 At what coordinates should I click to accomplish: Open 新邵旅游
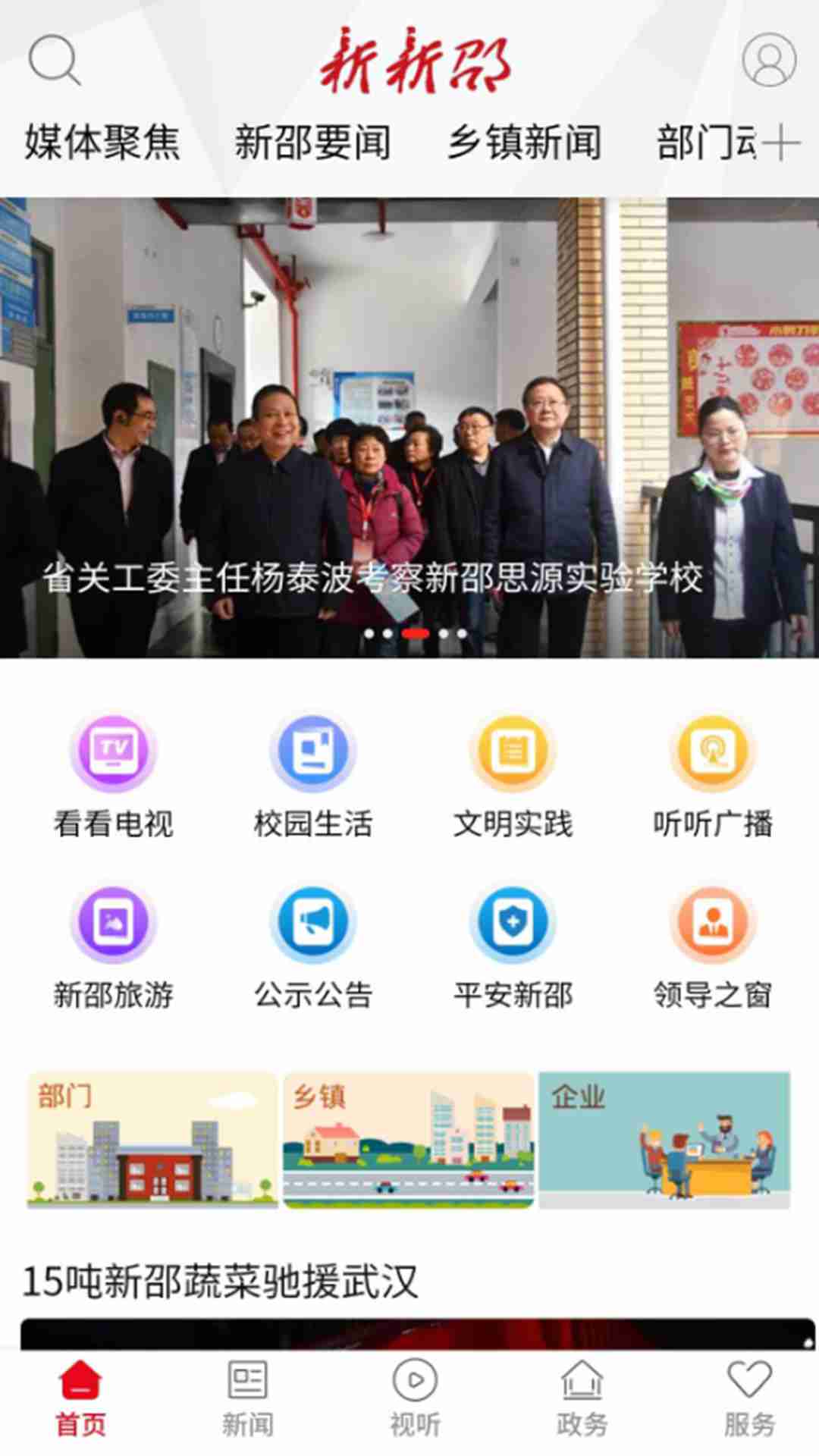click(x=113, y=947)
